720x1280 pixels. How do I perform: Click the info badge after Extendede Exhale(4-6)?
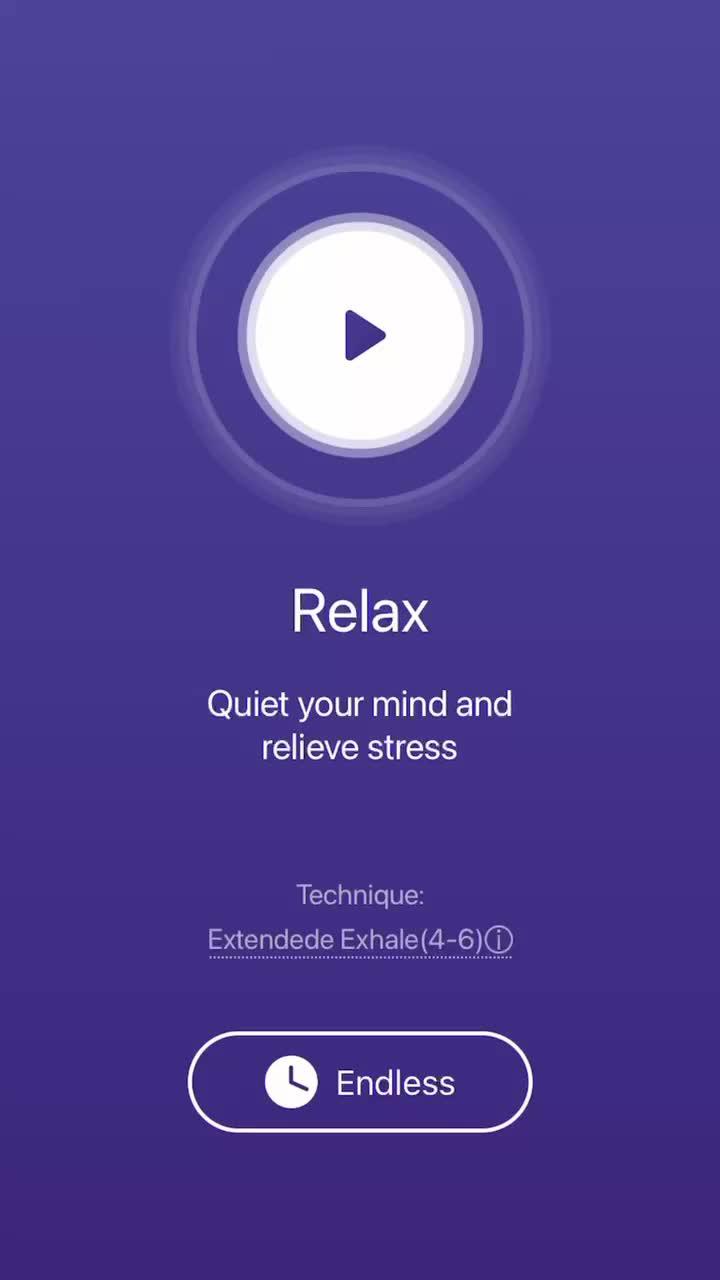500,940
